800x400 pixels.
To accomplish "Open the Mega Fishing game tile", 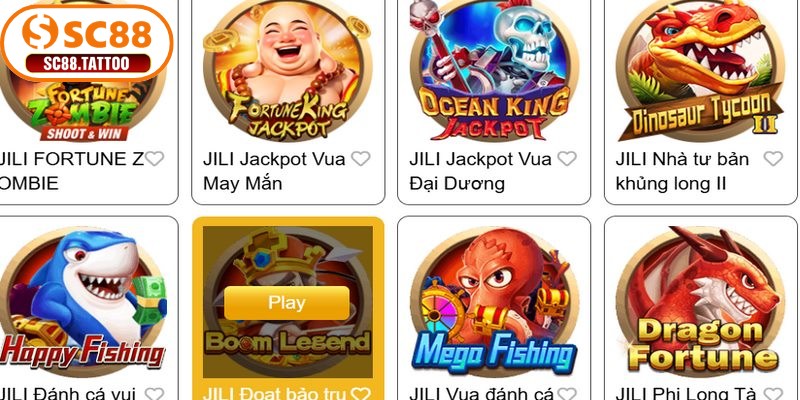I will (x=494, y=300).
